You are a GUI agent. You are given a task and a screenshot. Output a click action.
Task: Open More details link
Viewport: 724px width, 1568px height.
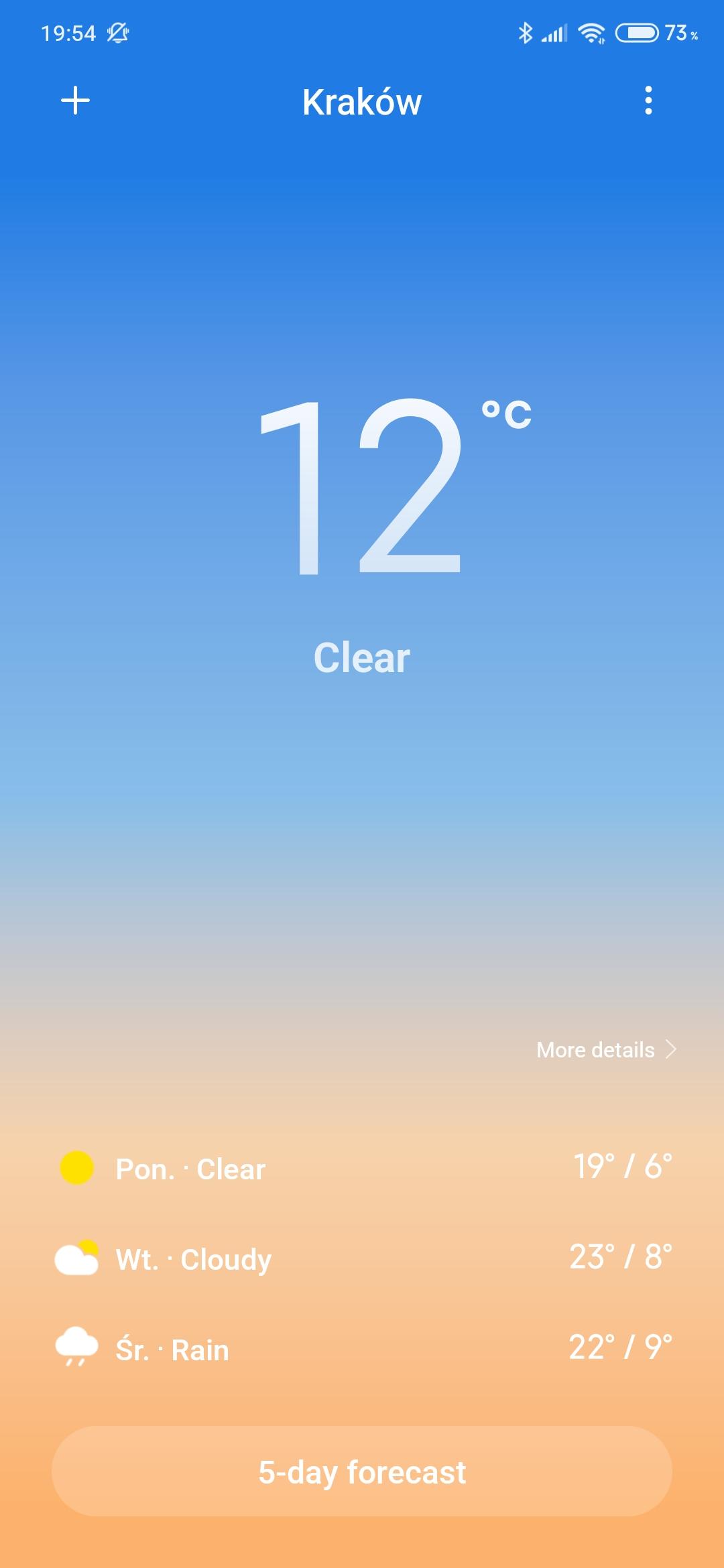pos(605,1049)
